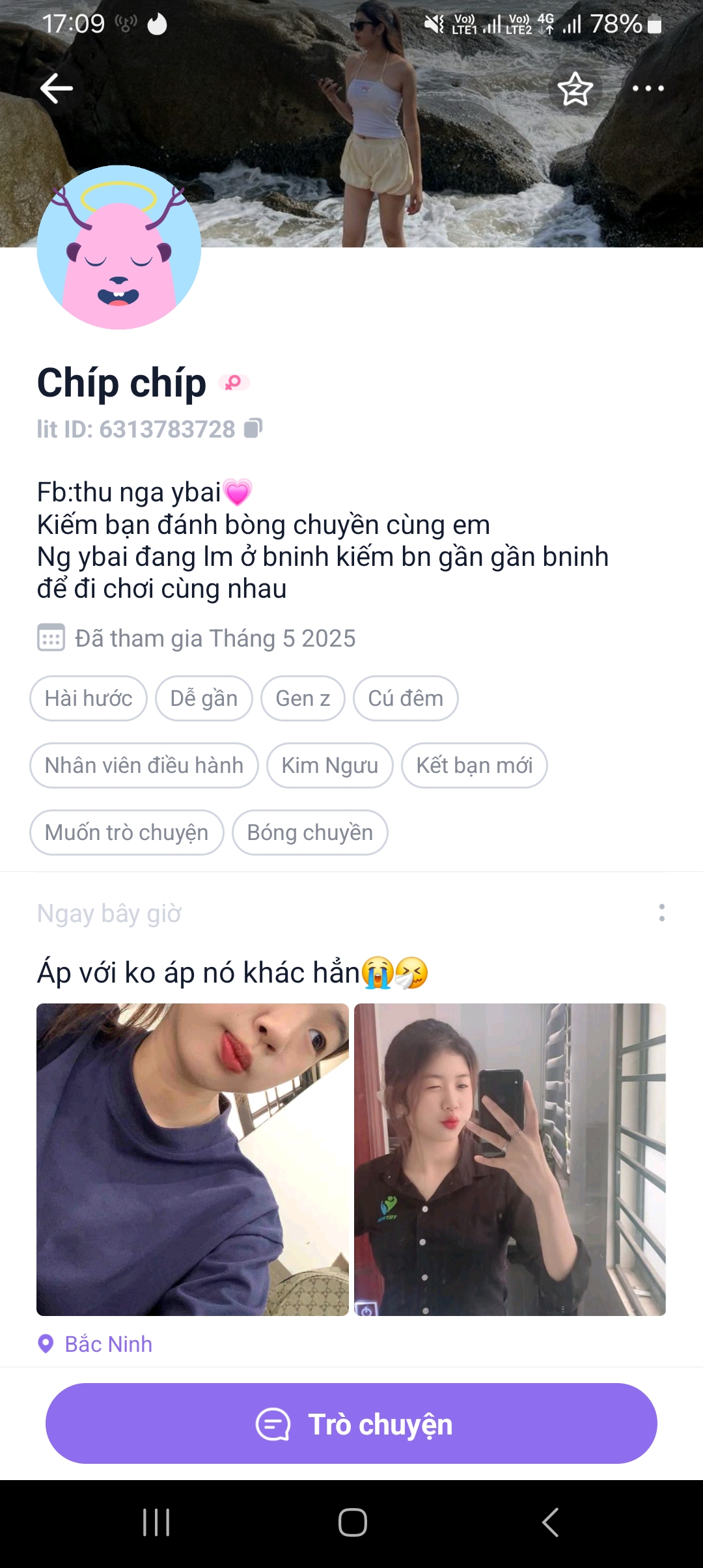Open the profile overflow menu
Screen dimensions: 703x1568
pyautogui.click(x=648, y=89)
